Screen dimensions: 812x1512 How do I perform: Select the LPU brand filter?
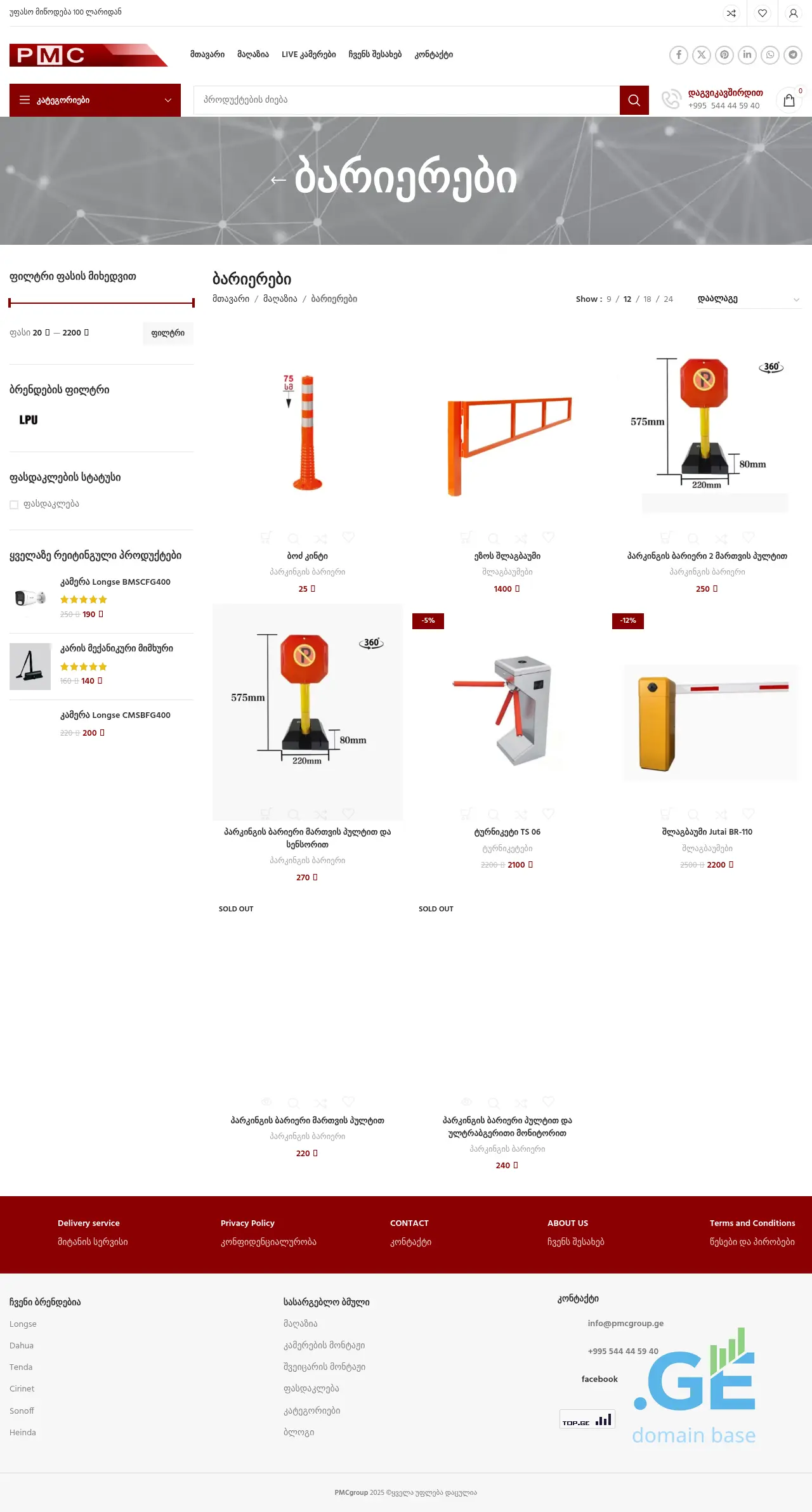tap(29, 420)
